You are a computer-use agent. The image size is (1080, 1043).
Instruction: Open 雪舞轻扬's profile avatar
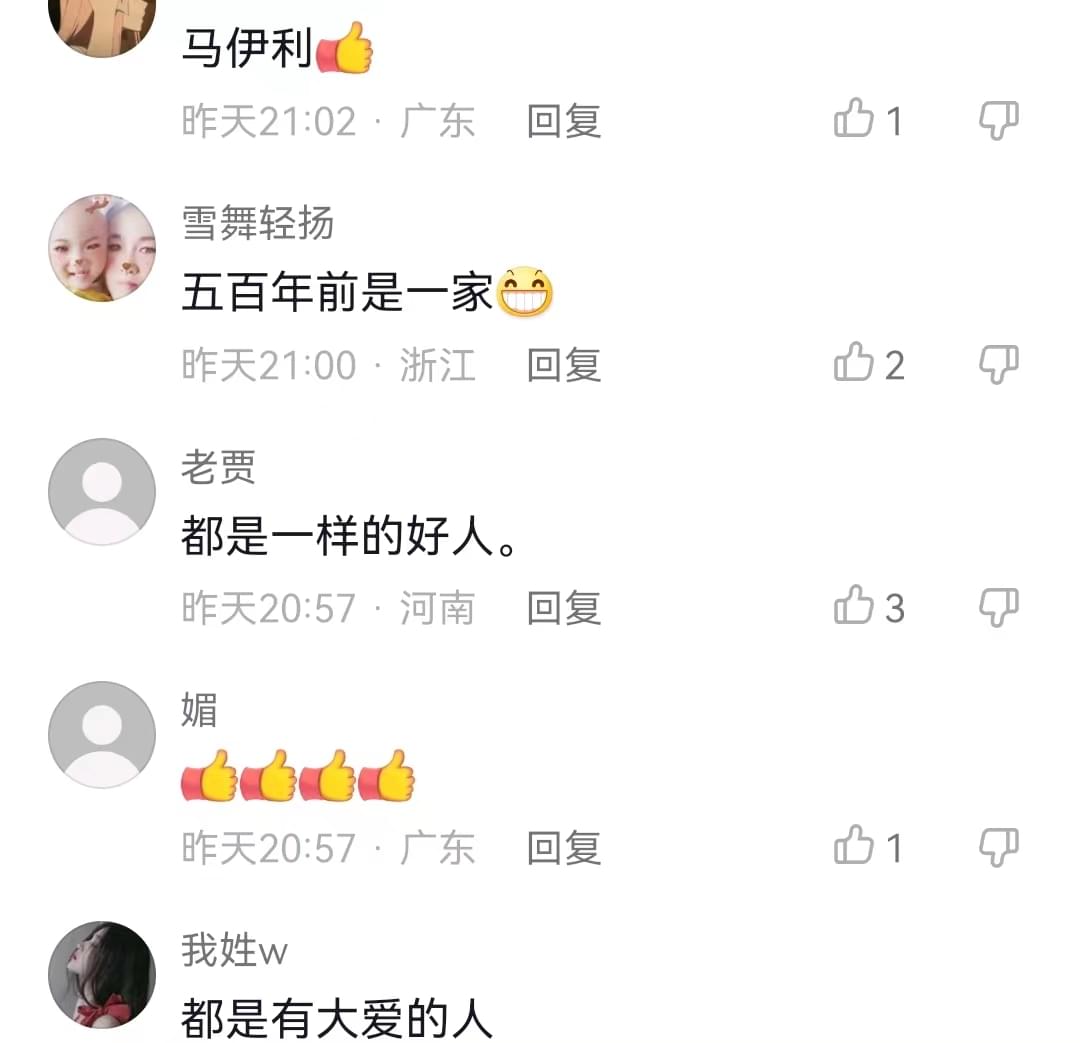tap(102, 248)
